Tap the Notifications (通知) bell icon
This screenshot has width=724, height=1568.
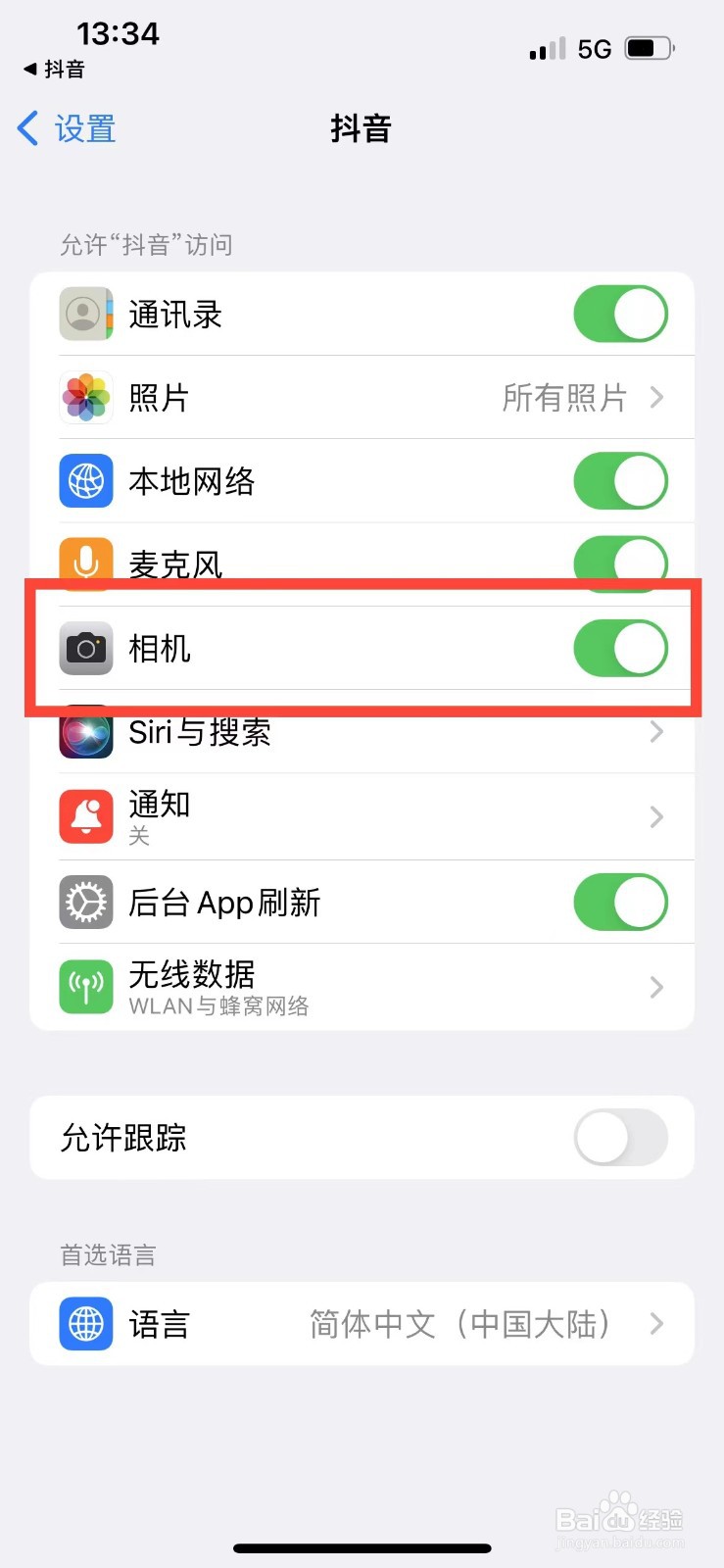86,816
